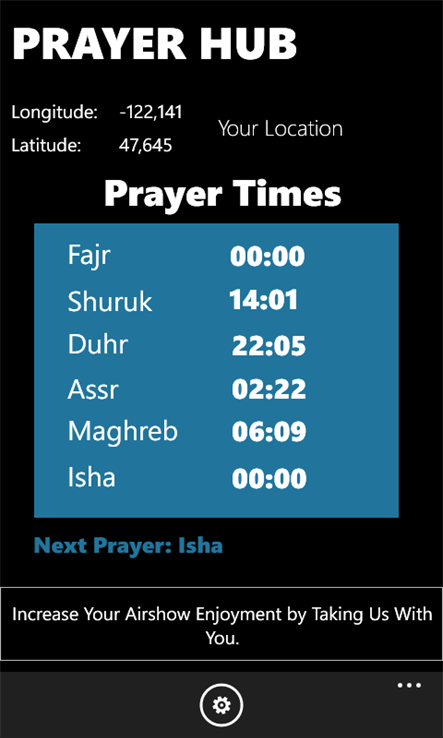Open the Airshow Enjoyment ad banner
This screenshot has height=738, width=443.
click(x=221, y=624)
